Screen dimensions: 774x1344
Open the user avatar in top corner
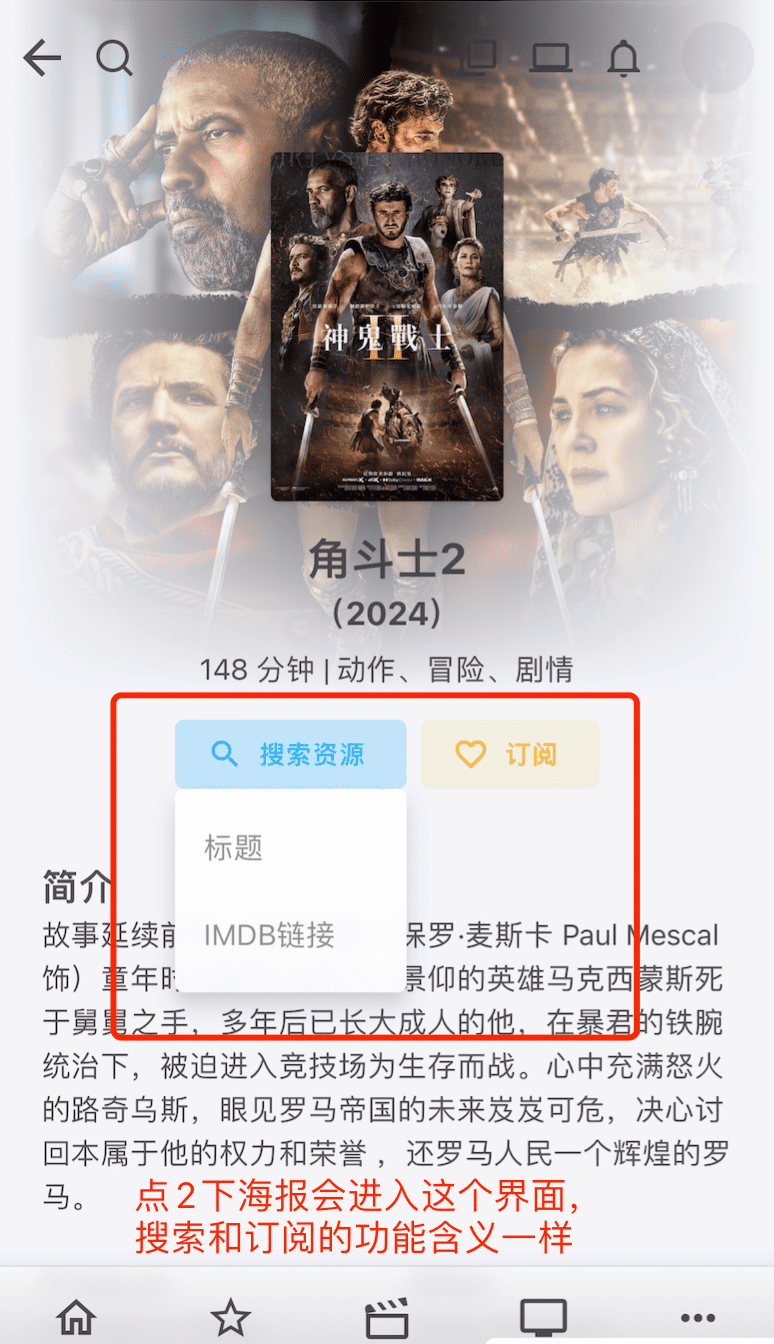pyautogui.click(x=717, y=58)
